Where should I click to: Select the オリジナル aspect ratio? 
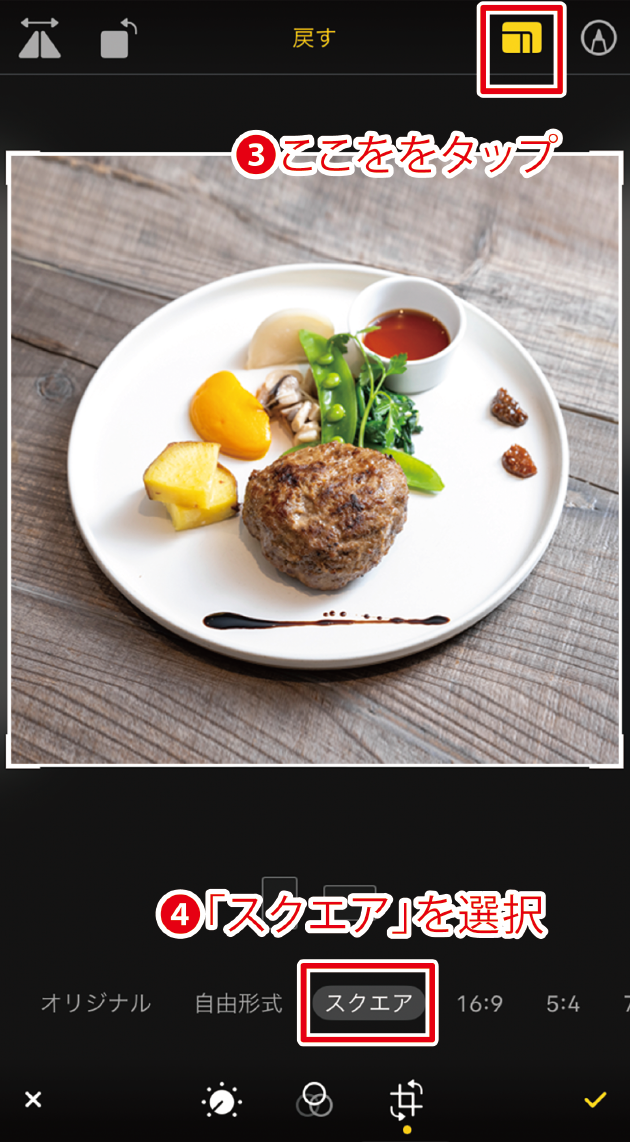(x=95, y=1003)
